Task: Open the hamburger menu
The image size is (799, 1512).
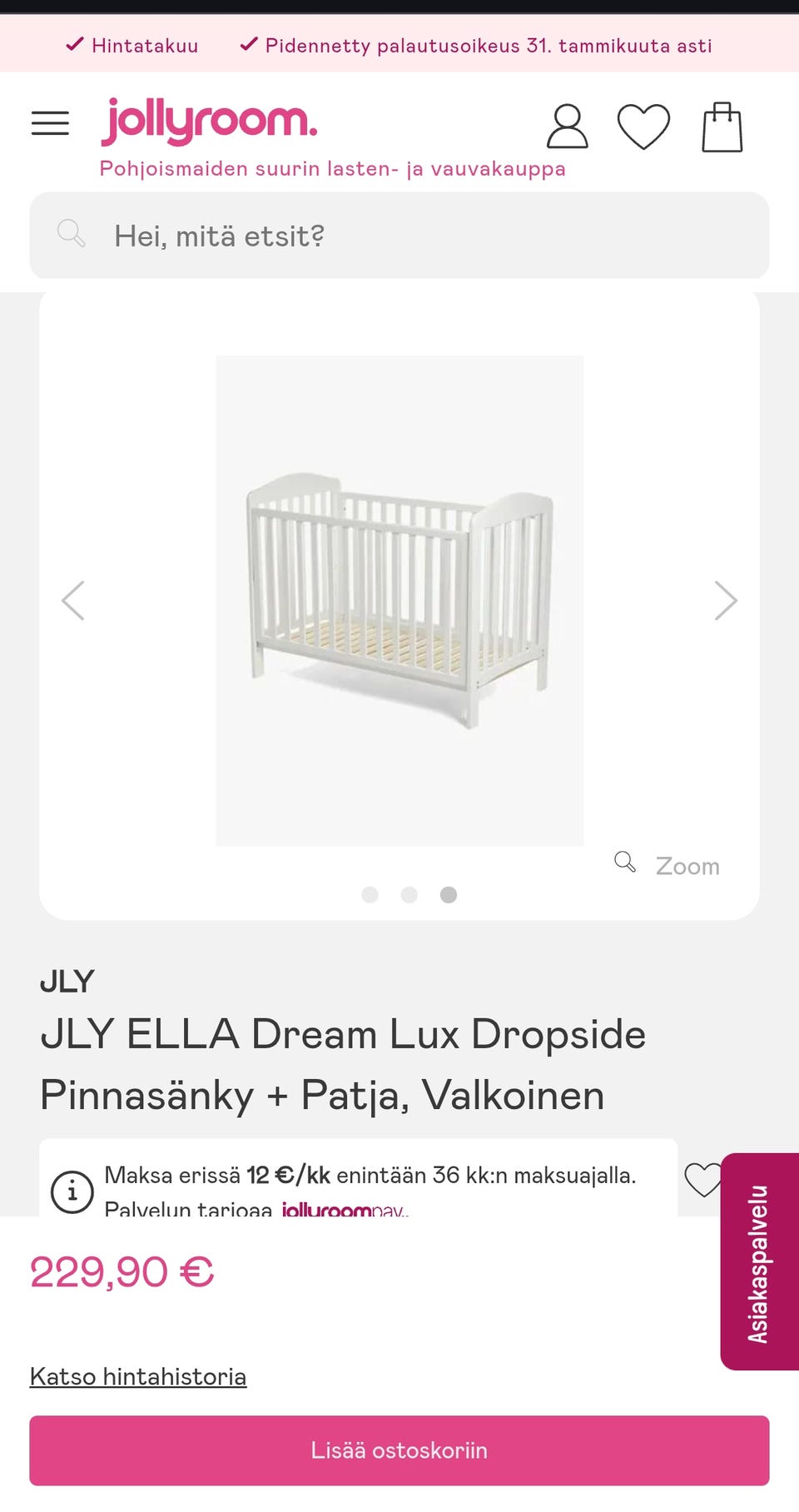Action: pos(50,123)
